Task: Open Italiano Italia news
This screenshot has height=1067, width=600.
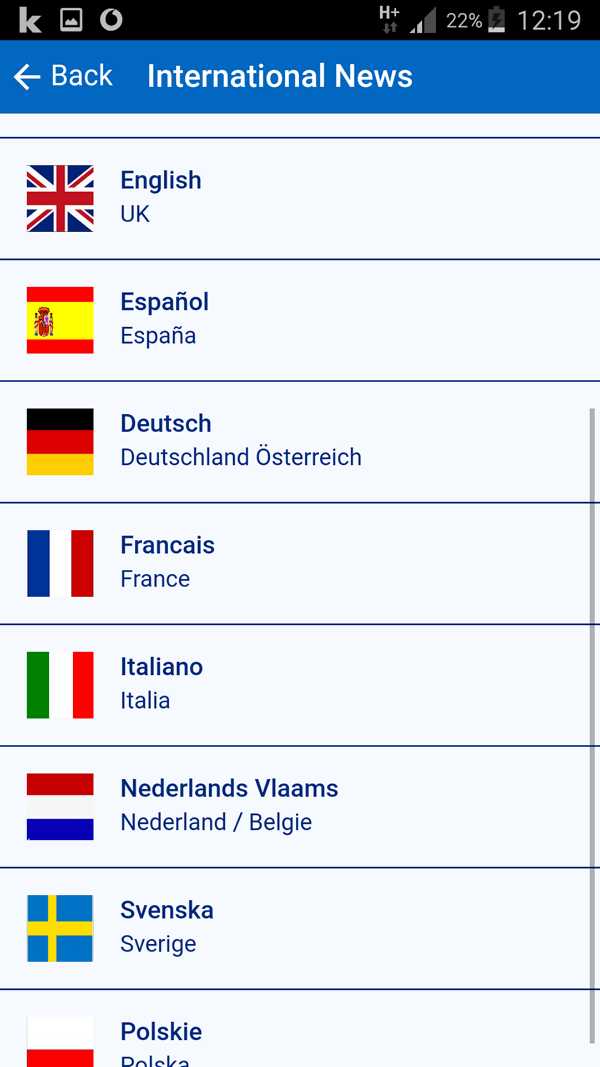Action: click(300, 685)
